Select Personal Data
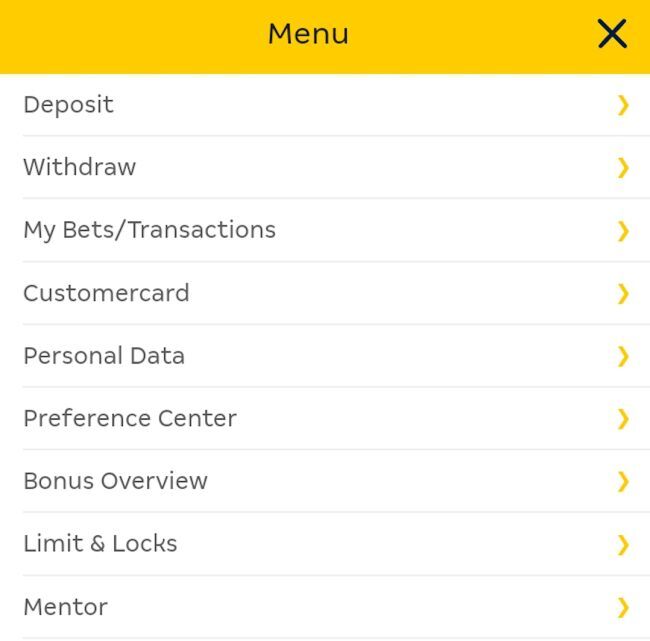 [325, 356]
